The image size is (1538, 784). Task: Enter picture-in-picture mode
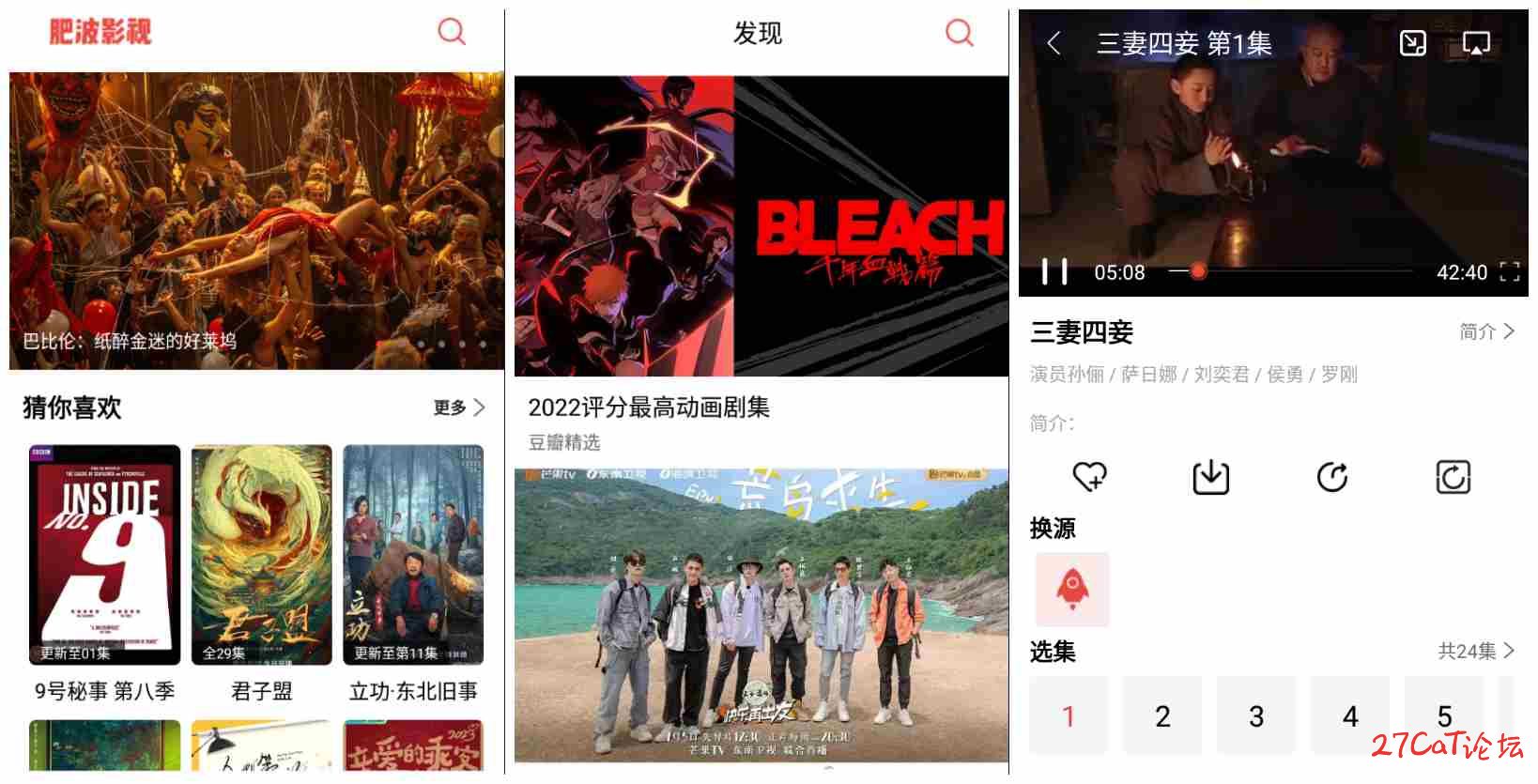1412,43
